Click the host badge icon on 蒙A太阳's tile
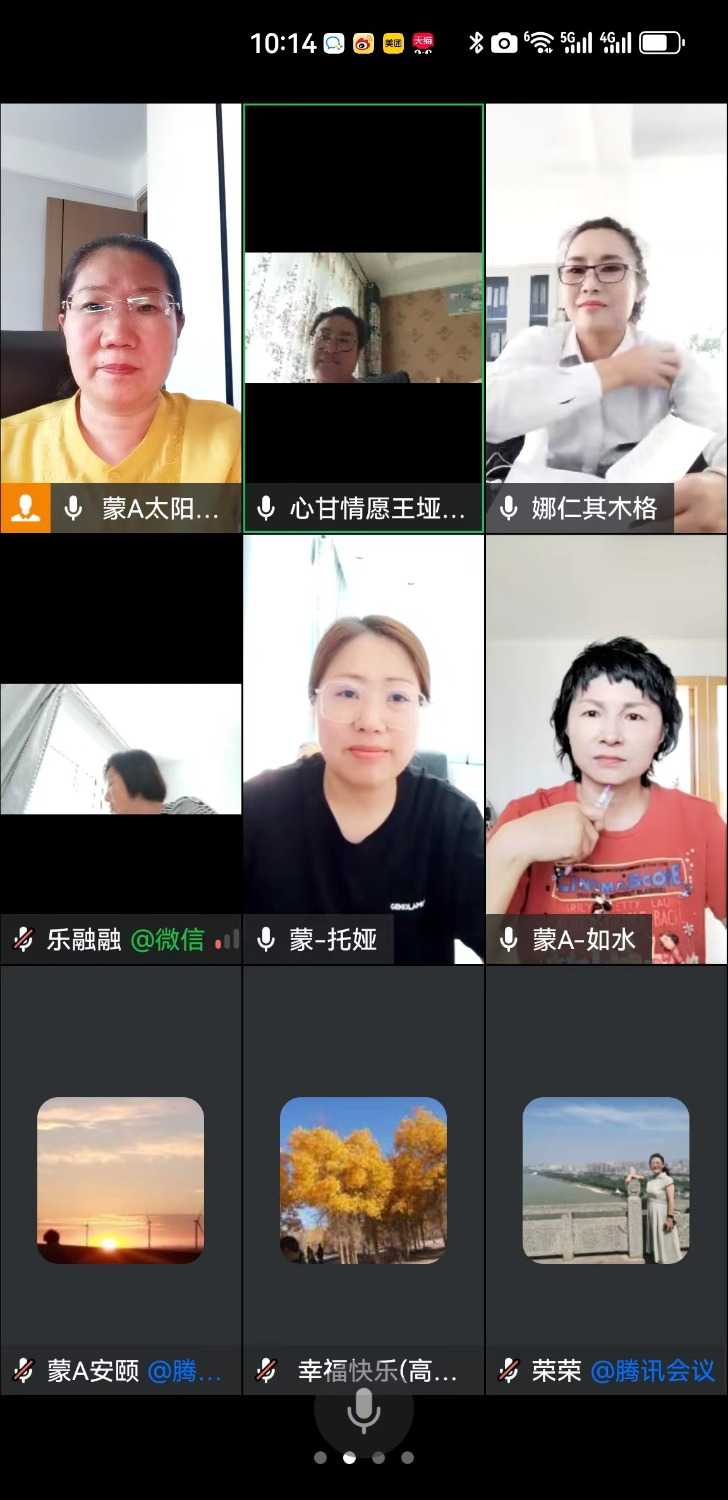This screenshot has height=1500, width=728. point(26,507)
